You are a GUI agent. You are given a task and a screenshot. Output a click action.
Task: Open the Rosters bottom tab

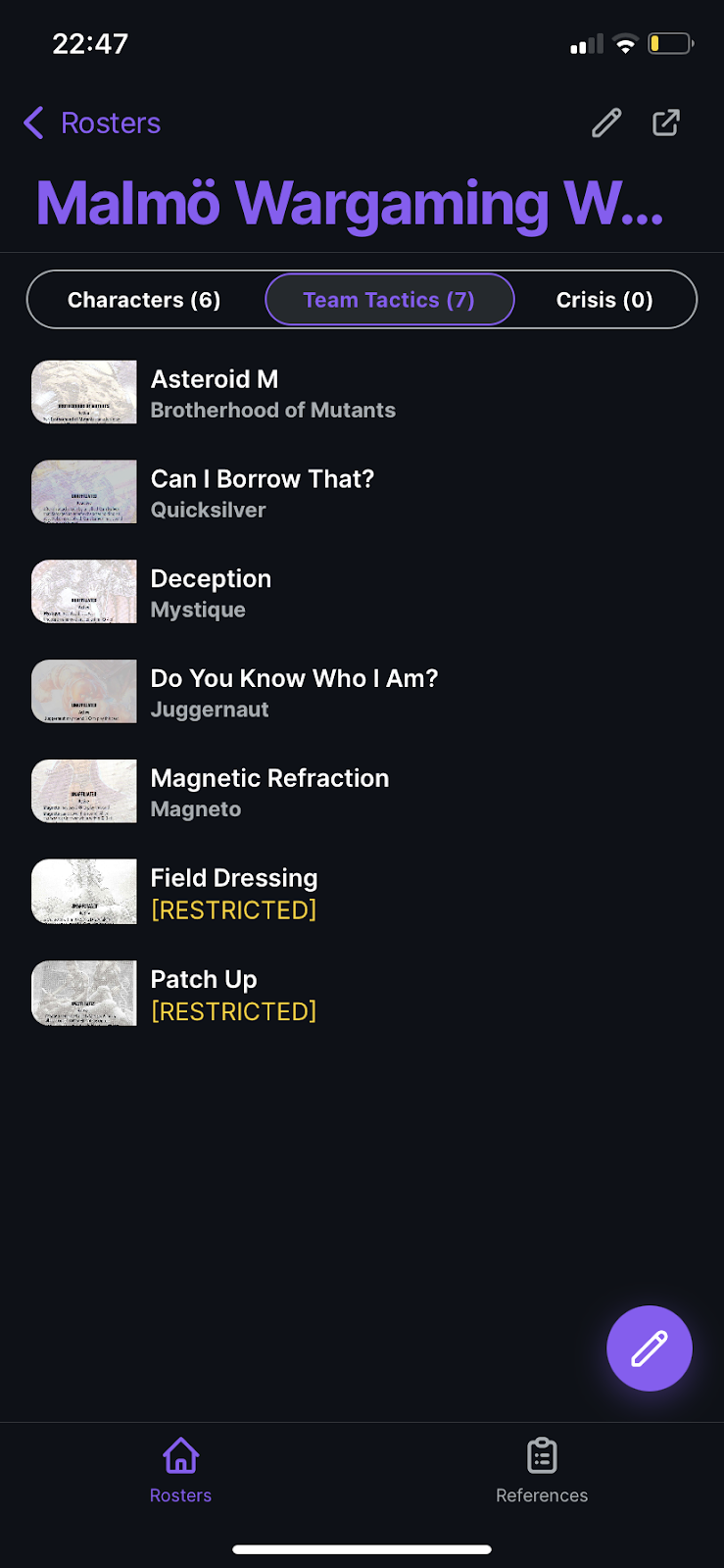tap(180, 1469)
